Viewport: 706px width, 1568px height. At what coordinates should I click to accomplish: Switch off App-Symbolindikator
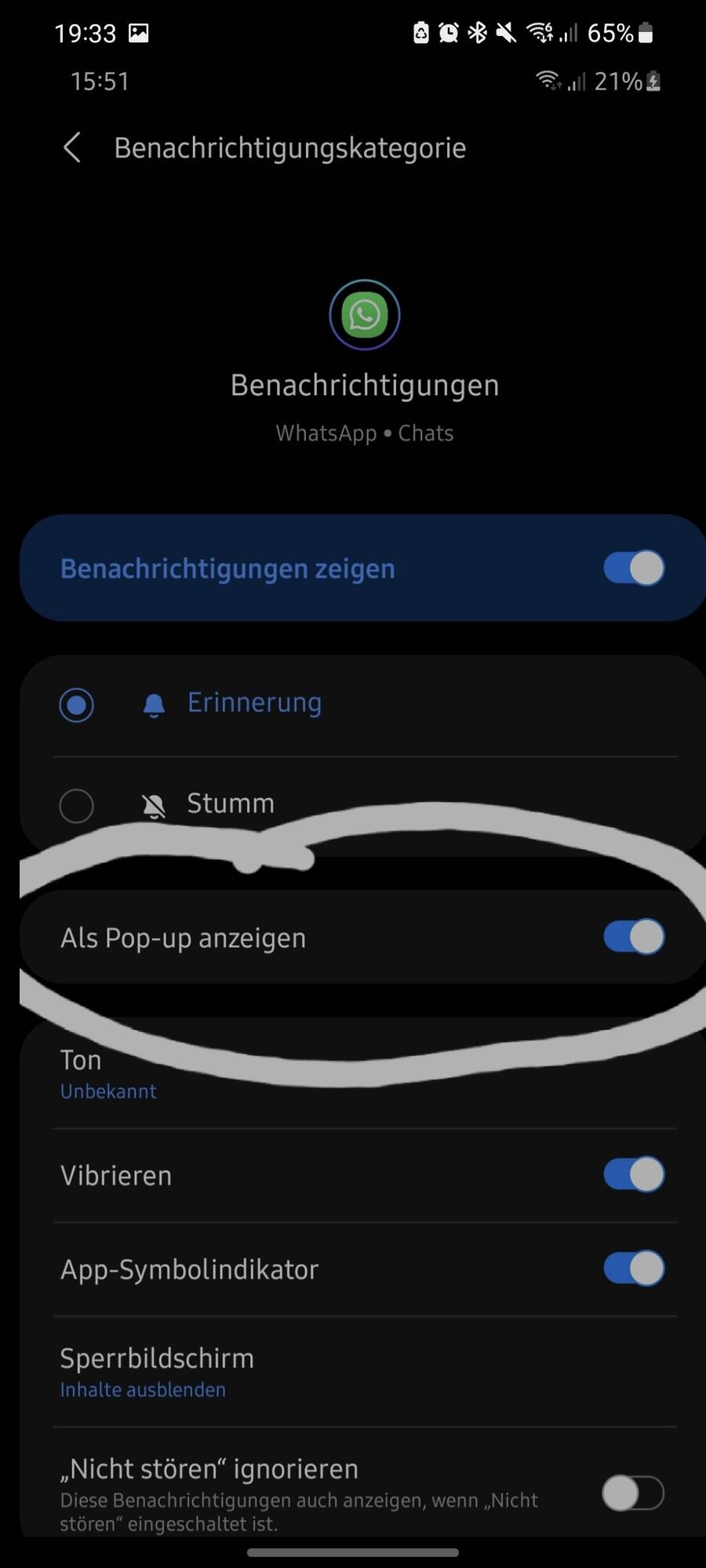[x=633, y=1269]
